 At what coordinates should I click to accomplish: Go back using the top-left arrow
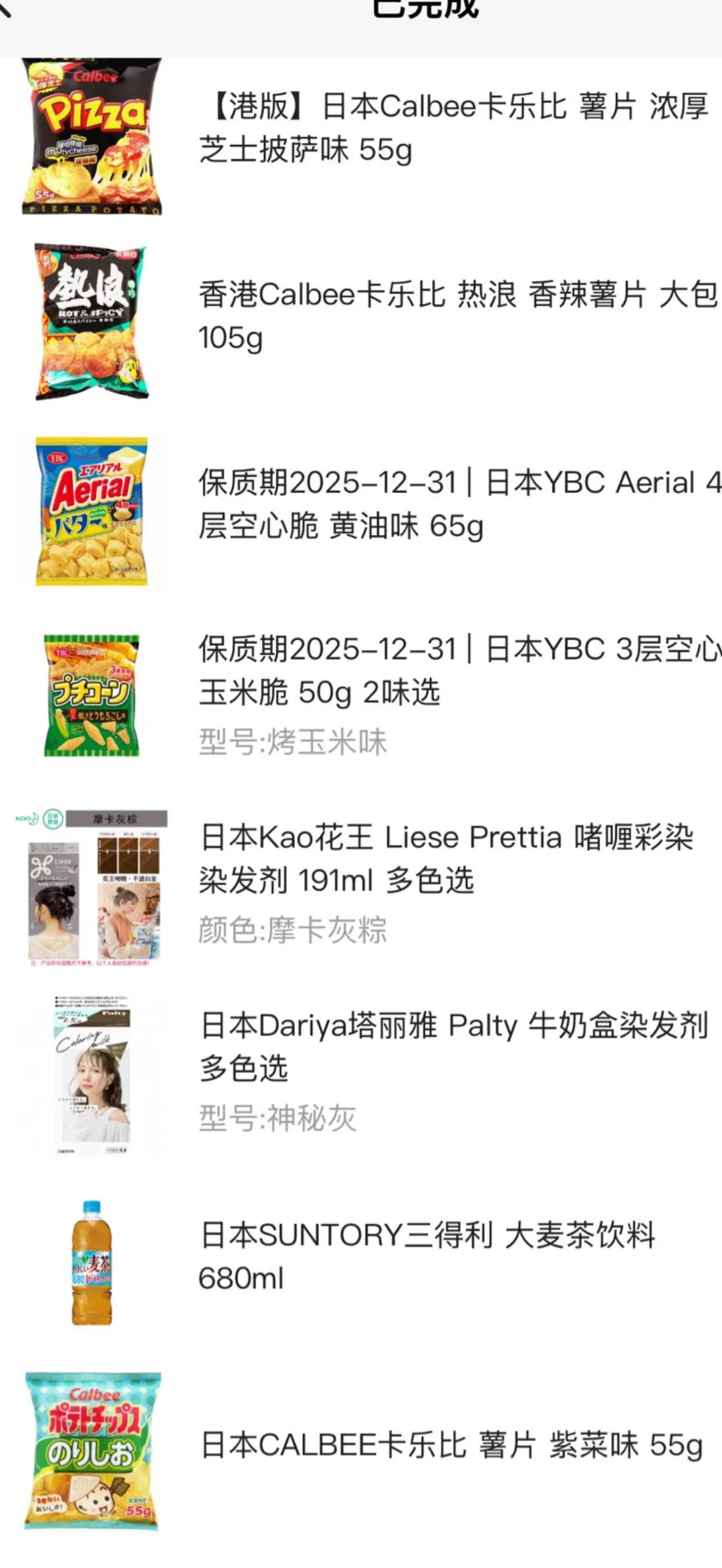5,8
